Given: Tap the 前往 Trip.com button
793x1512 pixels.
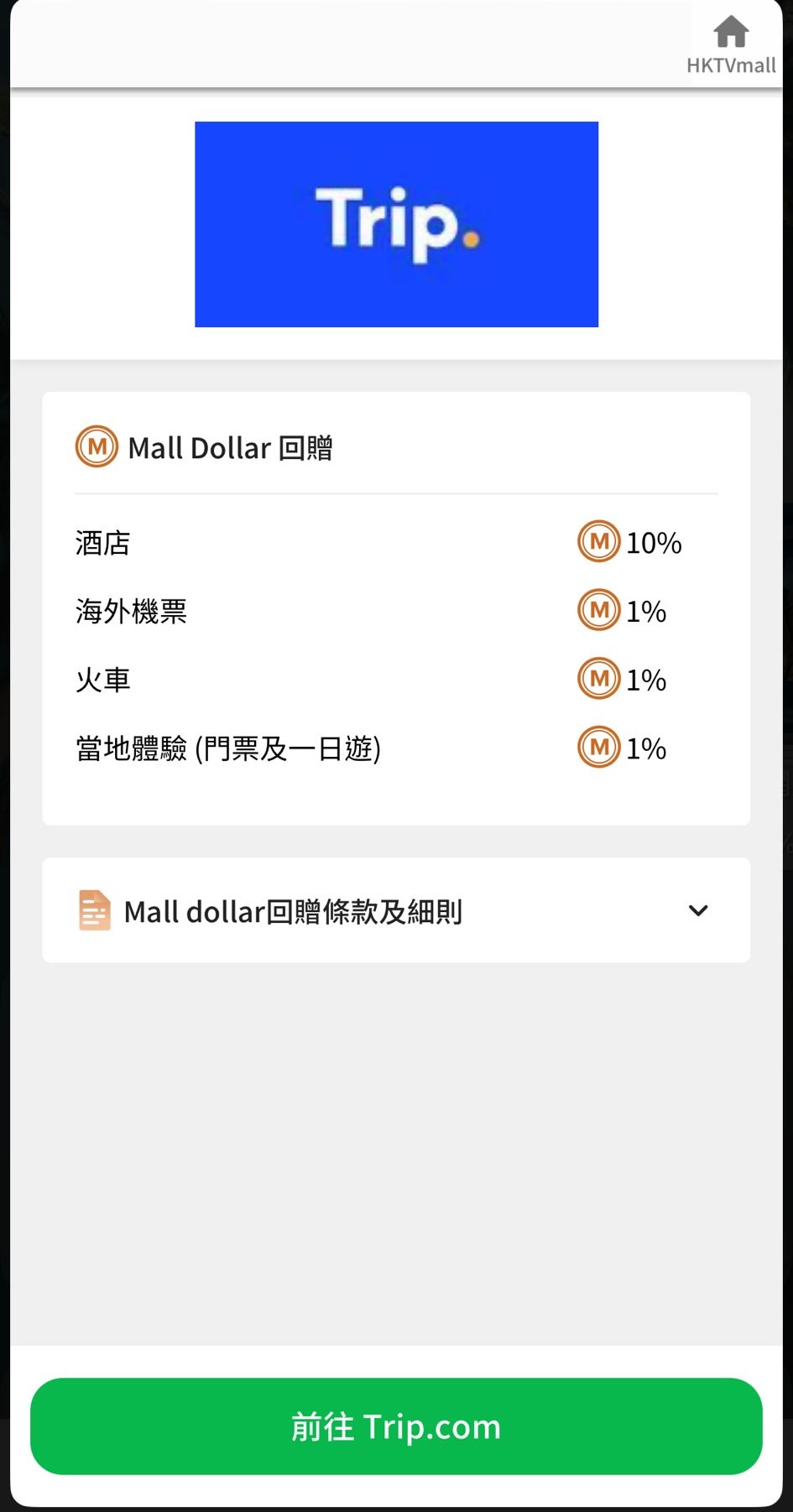Looking at the screenshot, I should pos(396,1426).
